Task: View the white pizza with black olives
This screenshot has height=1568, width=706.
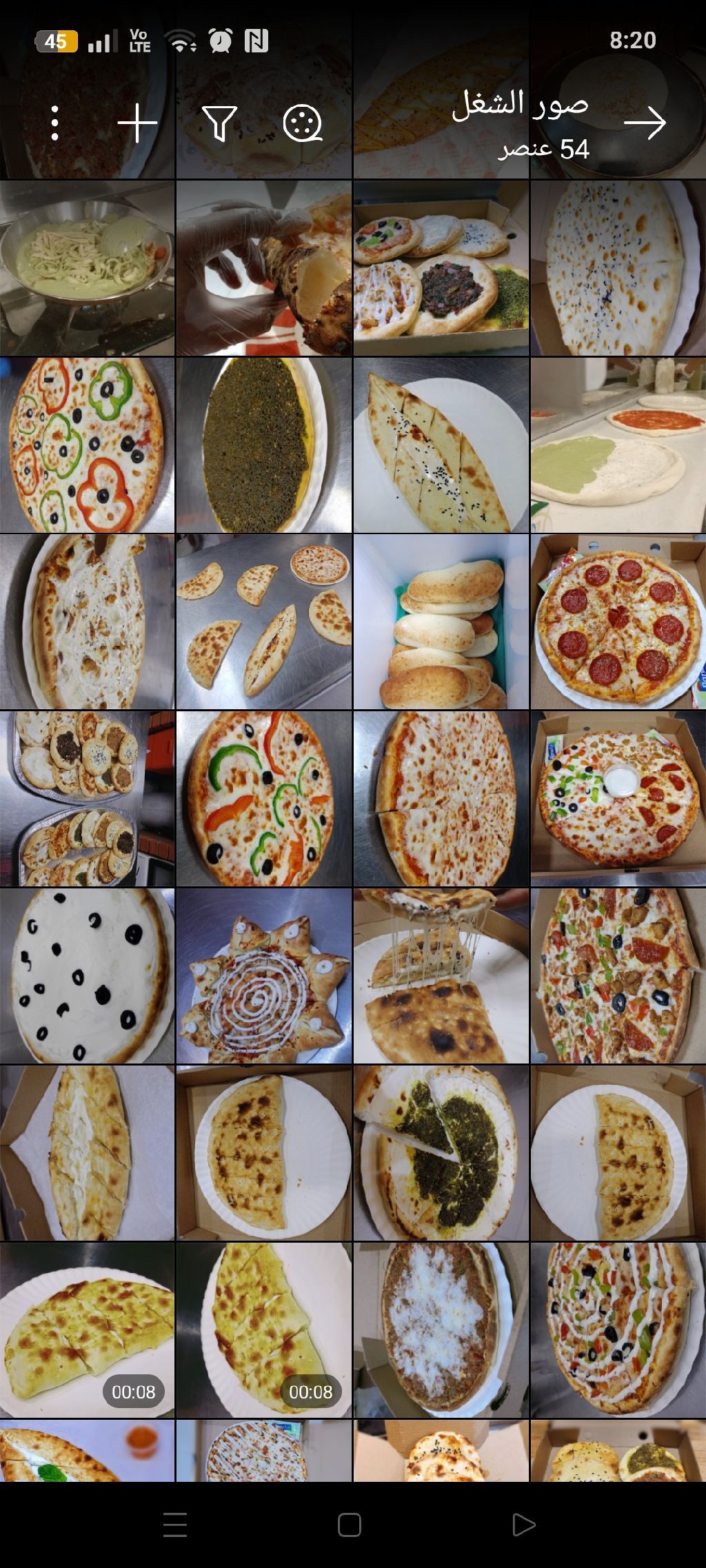Action: pos(87,976)
